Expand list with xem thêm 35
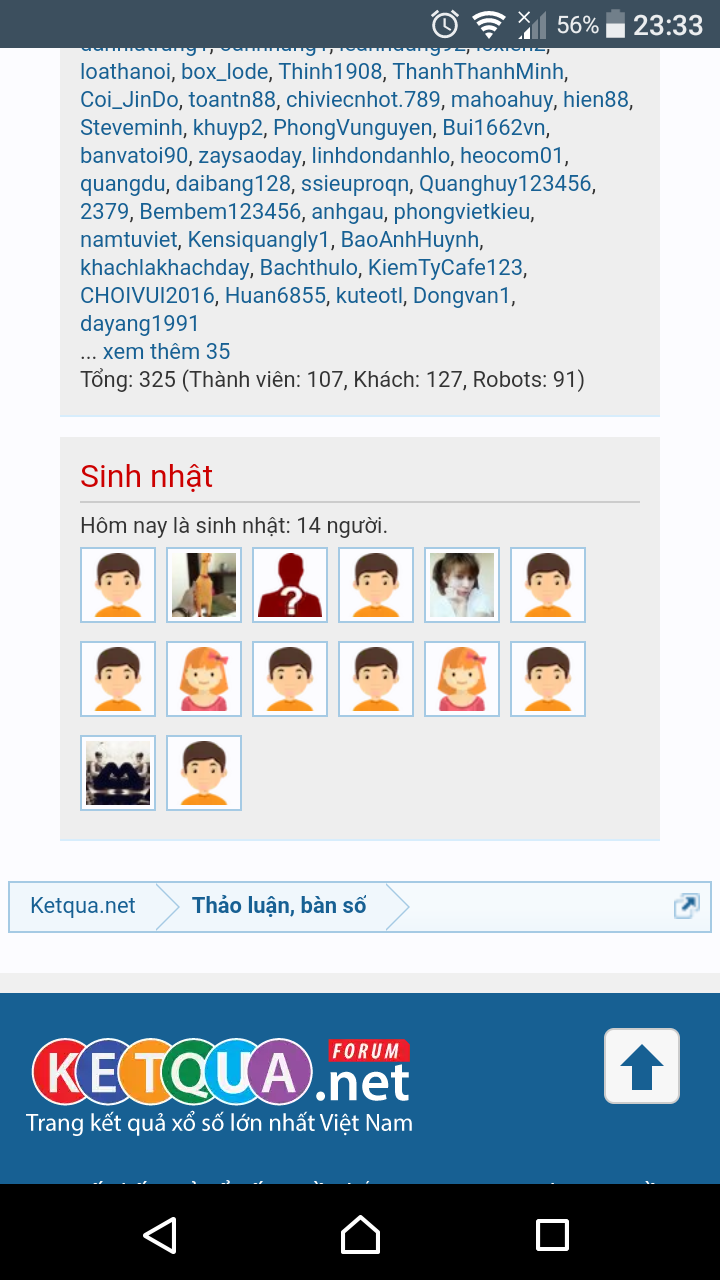Screen dimensions: 720x1280 pos(166,352)
